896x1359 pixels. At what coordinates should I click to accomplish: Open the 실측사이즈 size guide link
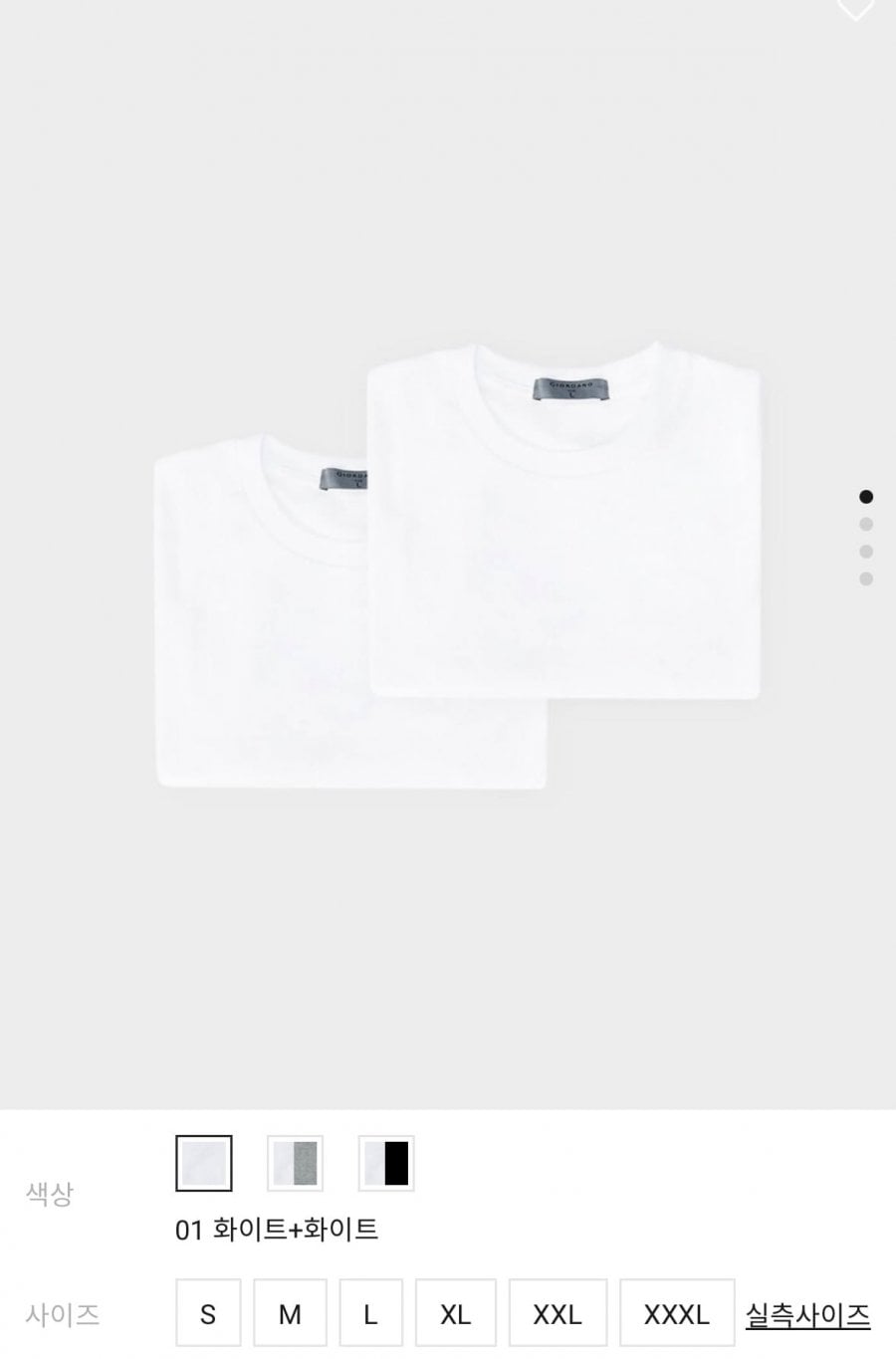click(x=807, y=1315)
